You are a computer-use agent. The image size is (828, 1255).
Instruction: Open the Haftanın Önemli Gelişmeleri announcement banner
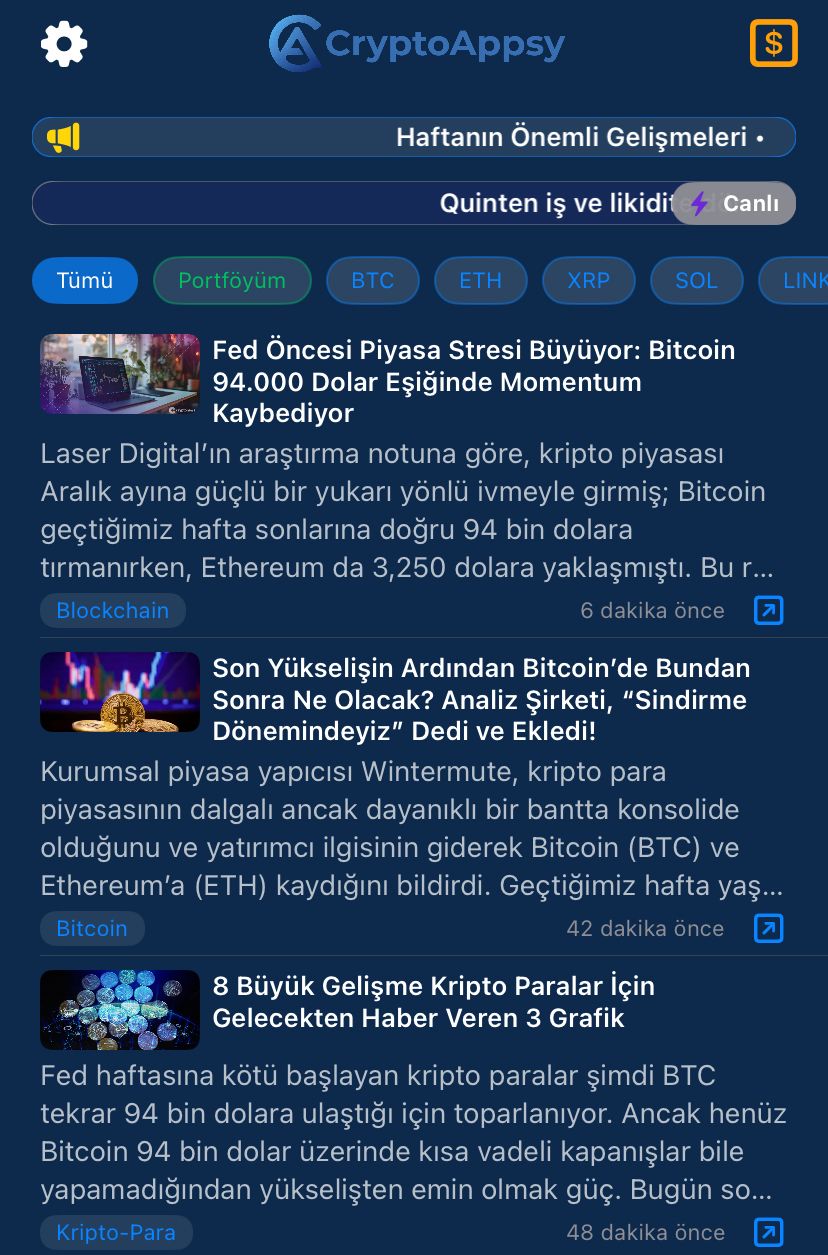tap(413, 137)
